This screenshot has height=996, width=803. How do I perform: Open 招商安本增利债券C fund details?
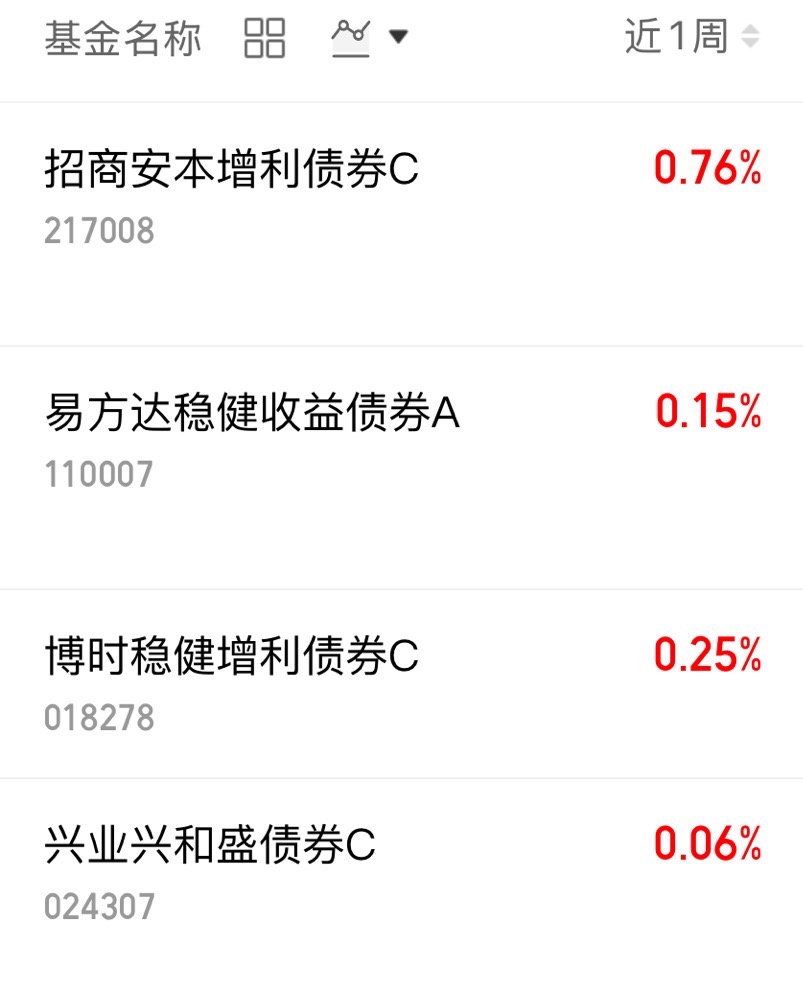(x=232, y=170)
